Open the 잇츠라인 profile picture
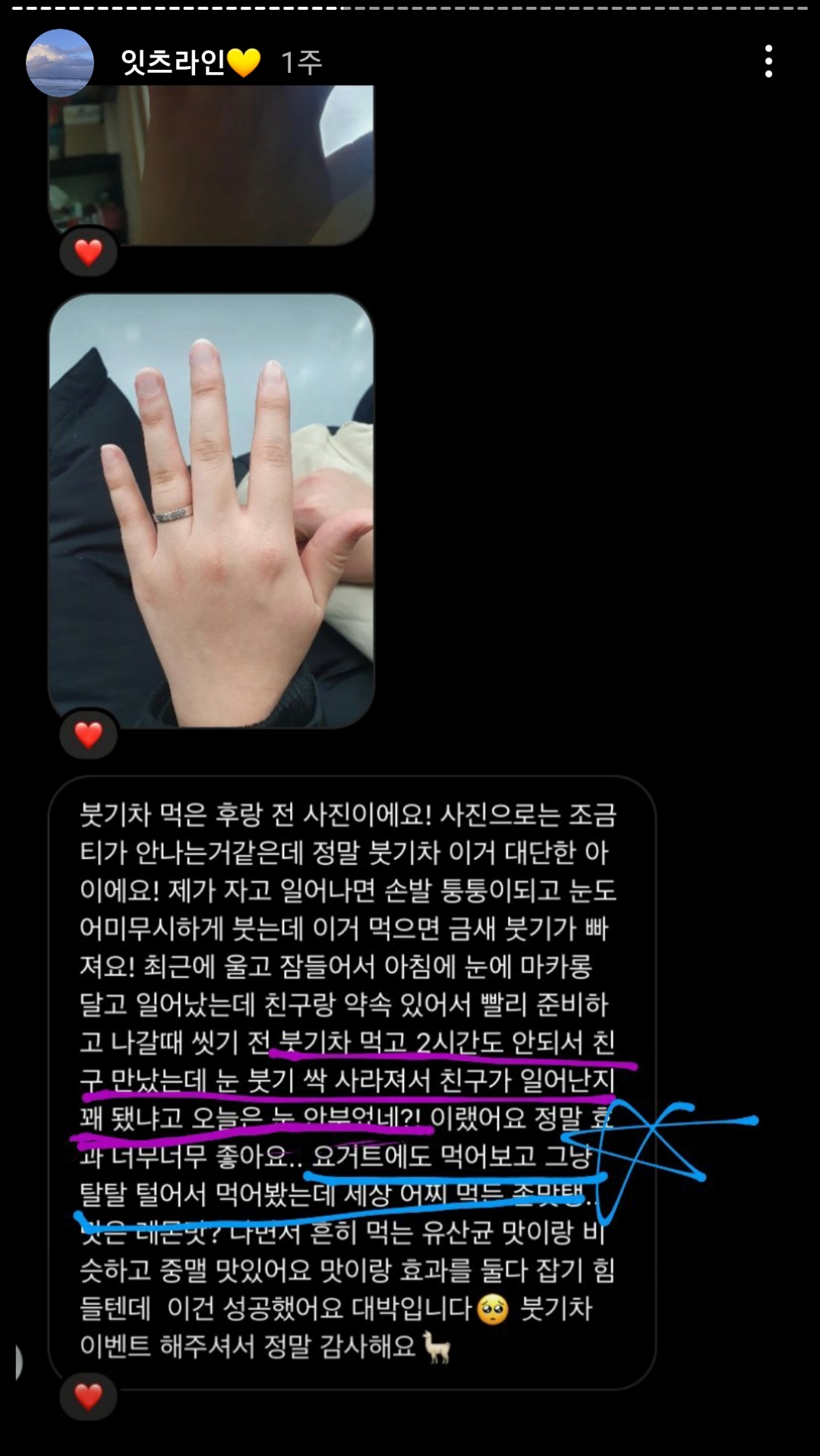This screenshot has width=820, height=1456. [59, 62]
